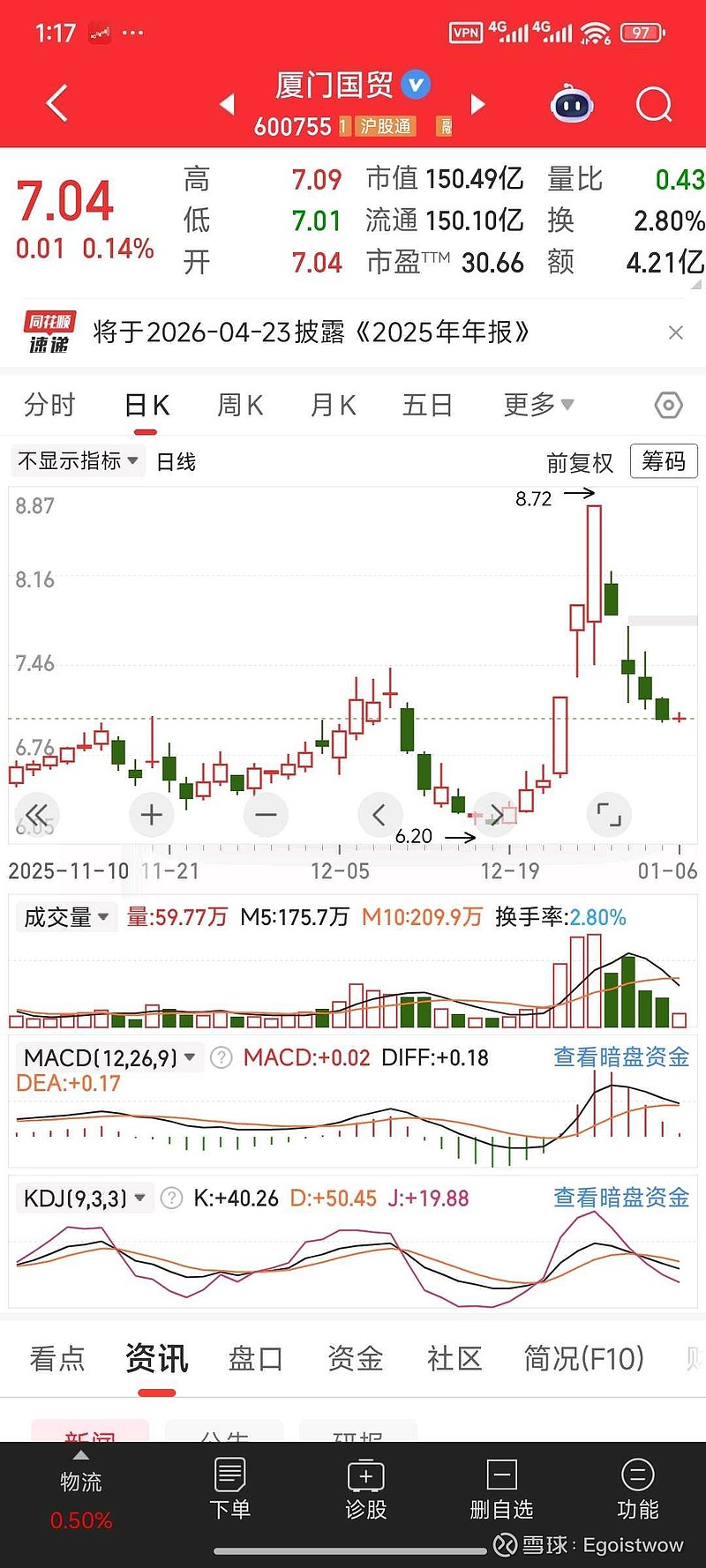The image size is (706, 1568).
Task: Open the AI assistant robot icon
Action: click(x=571, y=103)
